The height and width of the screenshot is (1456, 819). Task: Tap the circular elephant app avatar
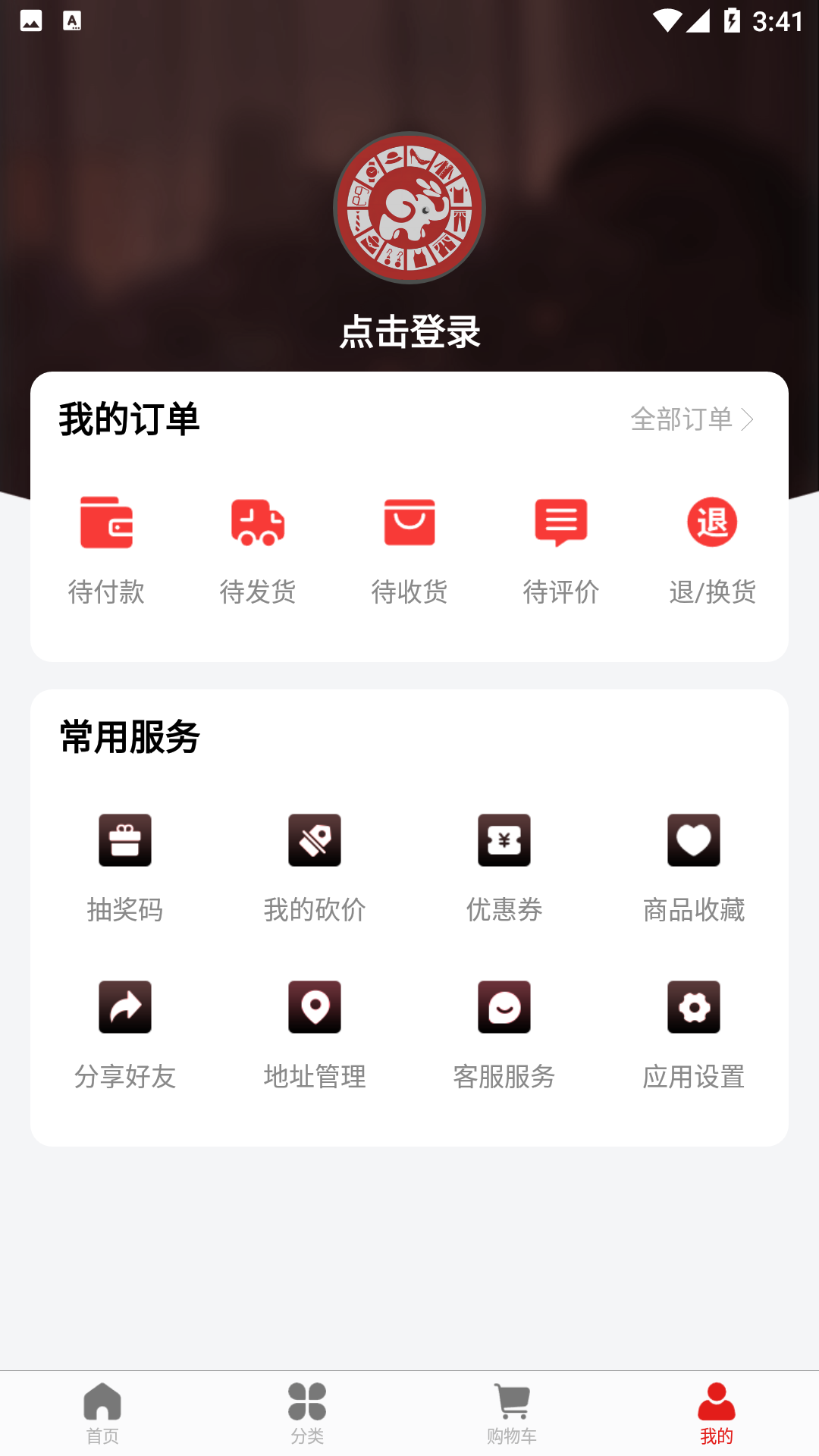point(409,209)
